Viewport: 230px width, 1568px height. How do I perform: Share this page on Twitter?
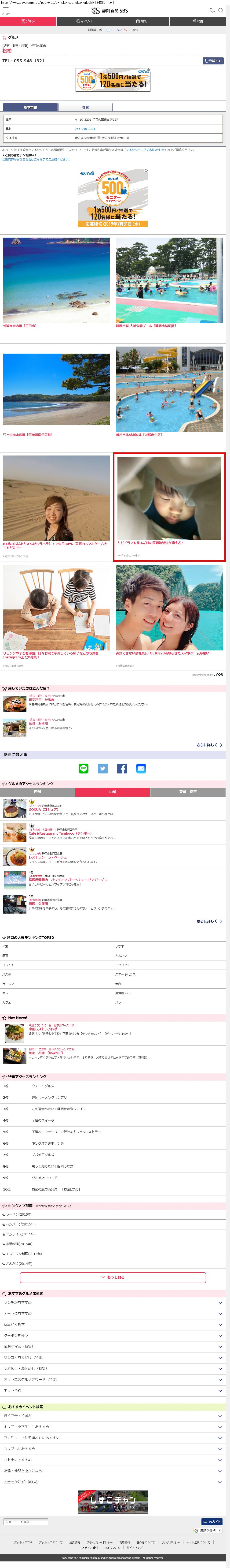pos(103,768)
